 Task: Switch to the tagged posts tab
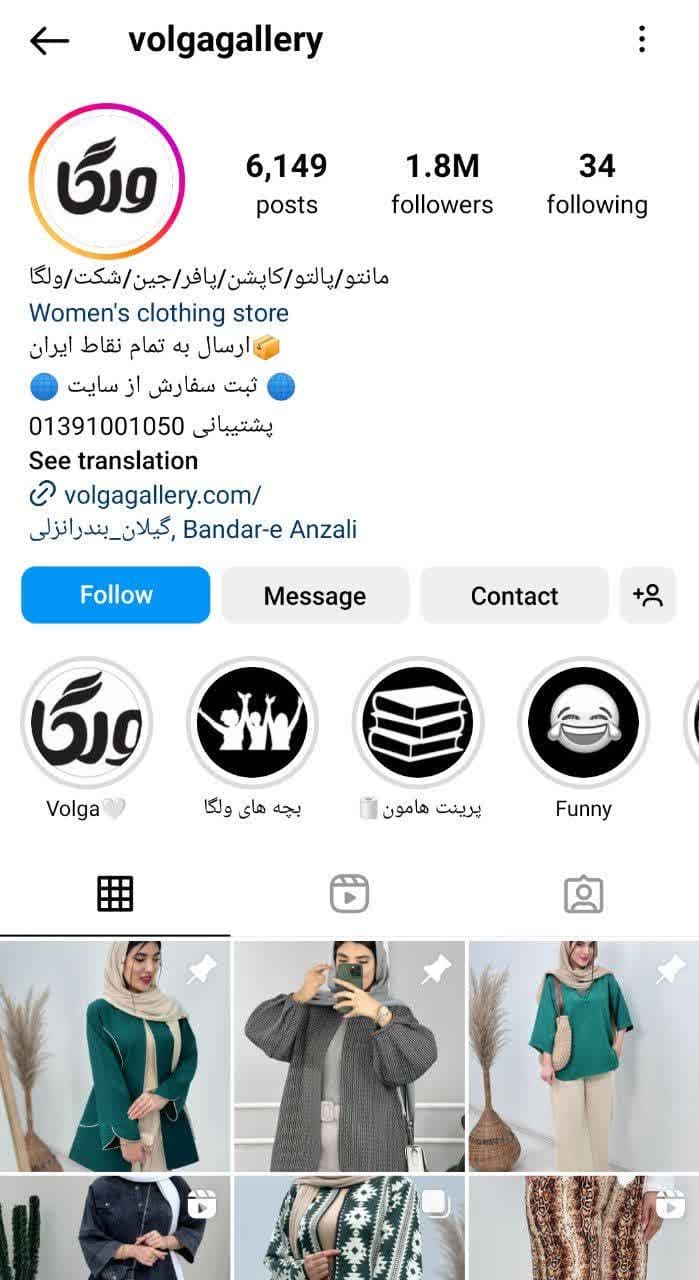pos(583,894)
